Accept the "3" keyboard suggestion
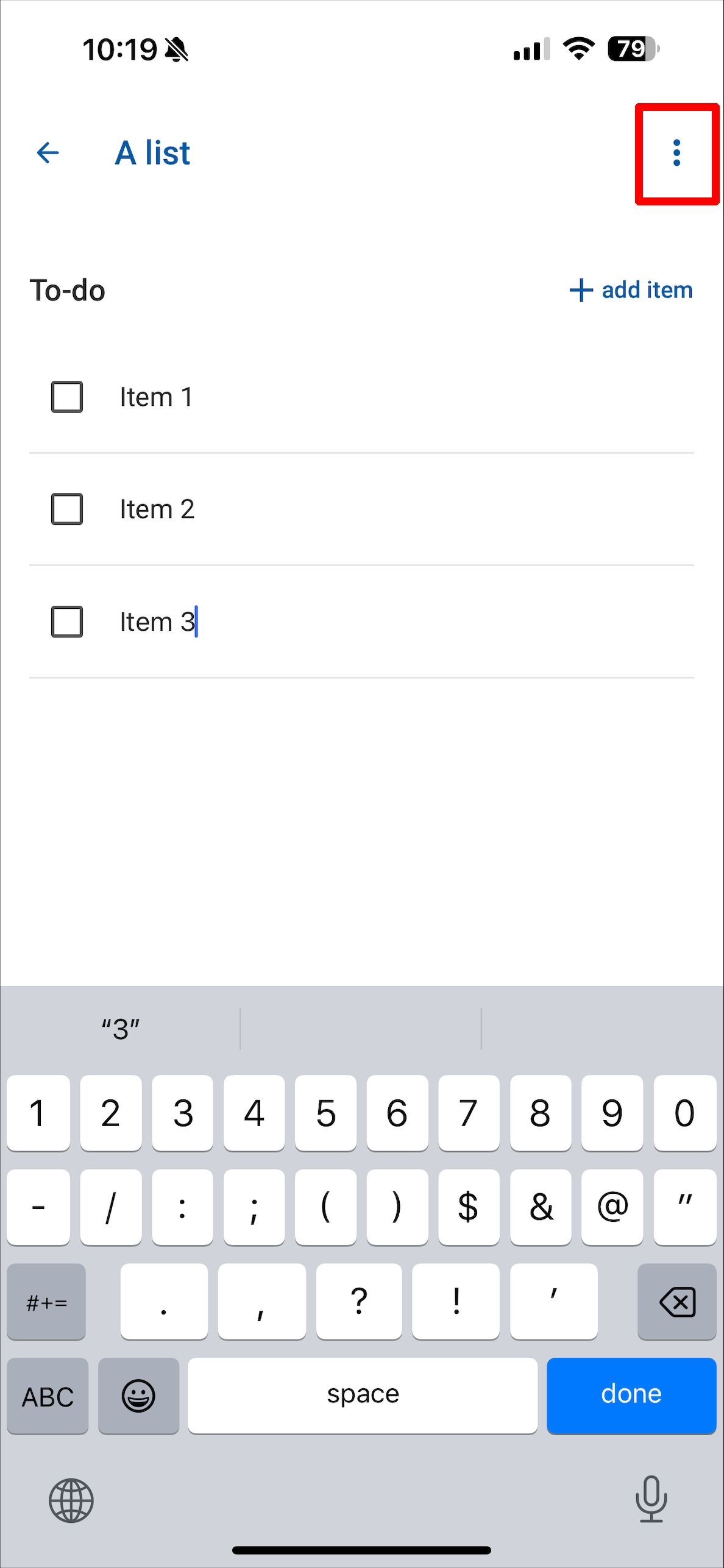The image size is (724, 1568). point(121,1029)
